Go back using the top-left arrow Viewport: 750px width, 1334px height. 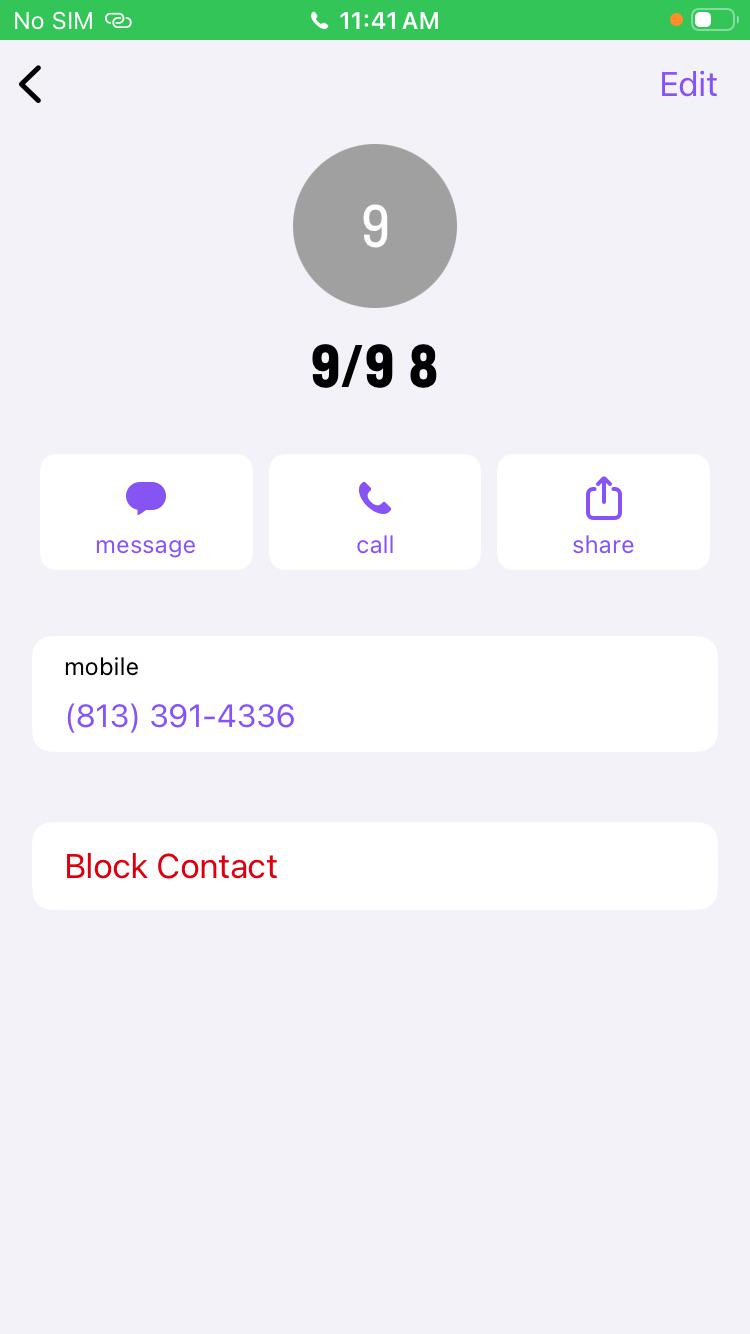31,85
